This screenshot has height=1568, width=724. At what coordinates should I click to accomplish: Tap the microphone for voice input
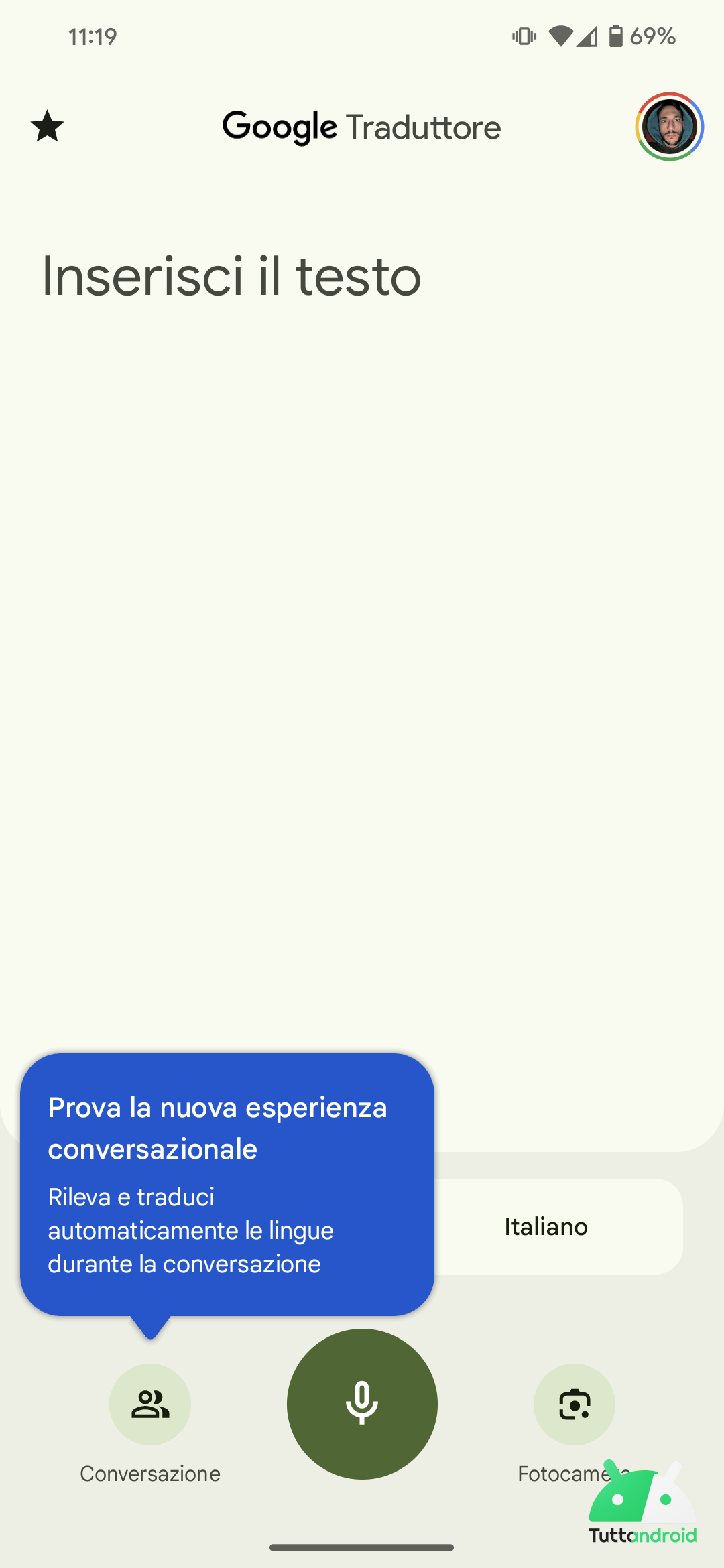pyautogui.click(x=362, y=1404)
